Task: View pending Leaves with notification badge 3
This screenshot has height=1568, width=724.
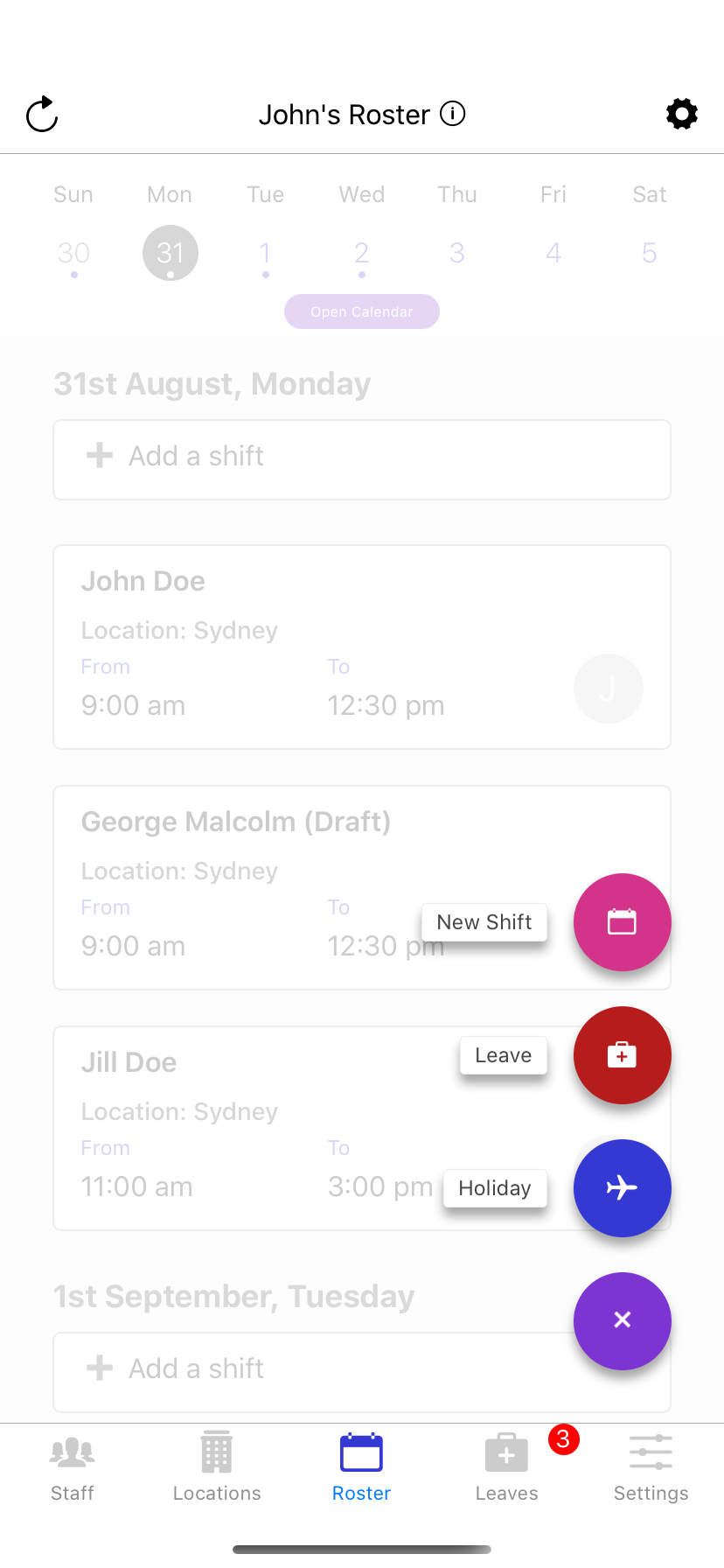Action: (506, 1466)
